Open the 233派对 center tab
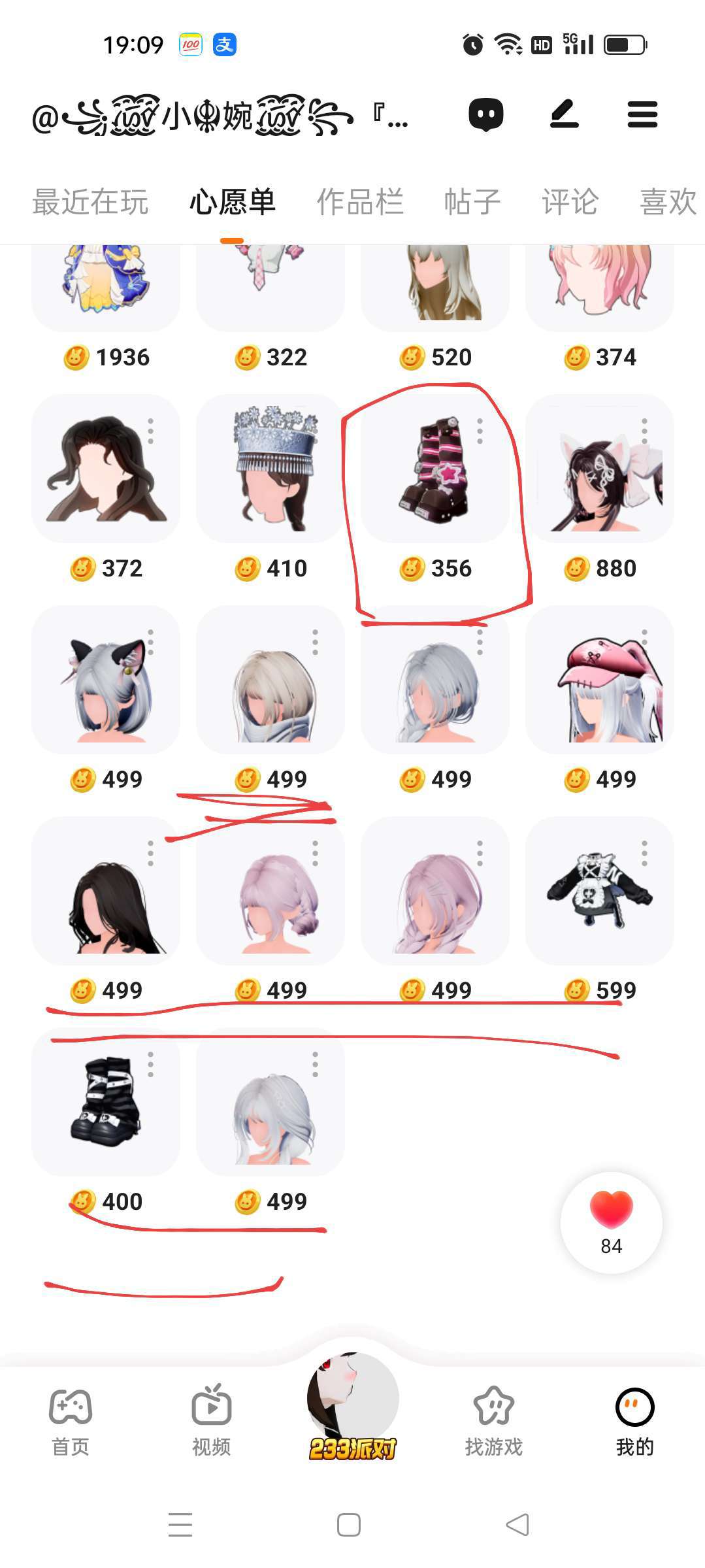 coord(353,1407)
